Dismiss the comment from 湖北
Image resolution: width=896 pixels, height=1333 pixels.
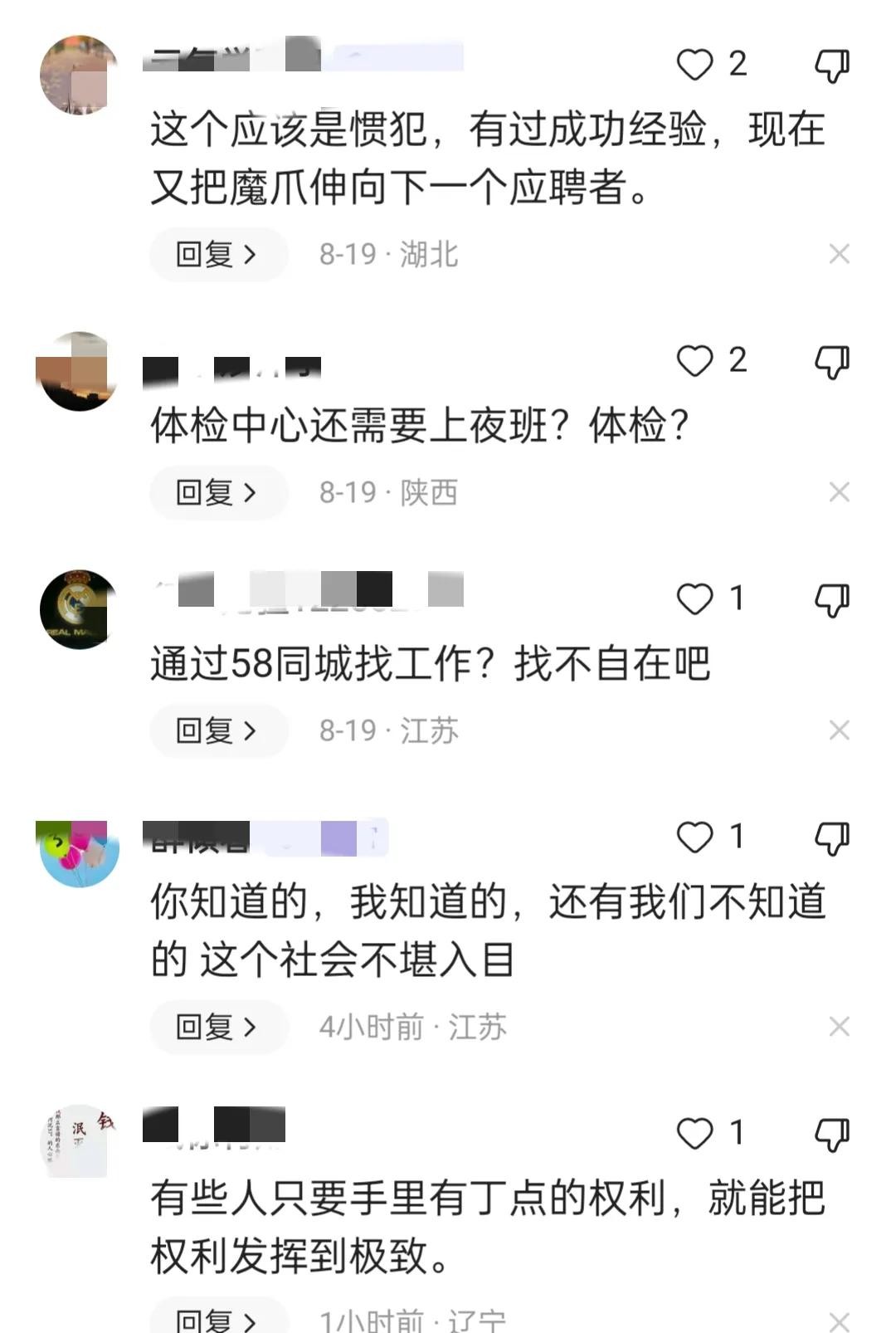coord(839,254)
